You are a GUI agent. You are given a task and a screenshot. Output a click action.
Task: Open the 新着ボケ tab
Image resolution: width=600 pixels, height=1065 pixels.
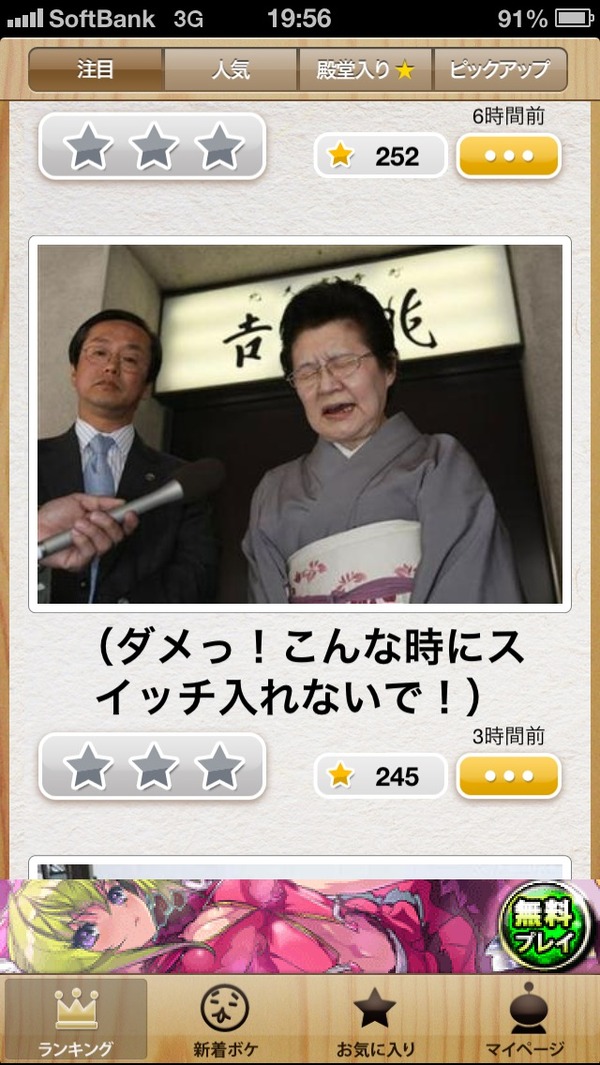[225, 1020]
